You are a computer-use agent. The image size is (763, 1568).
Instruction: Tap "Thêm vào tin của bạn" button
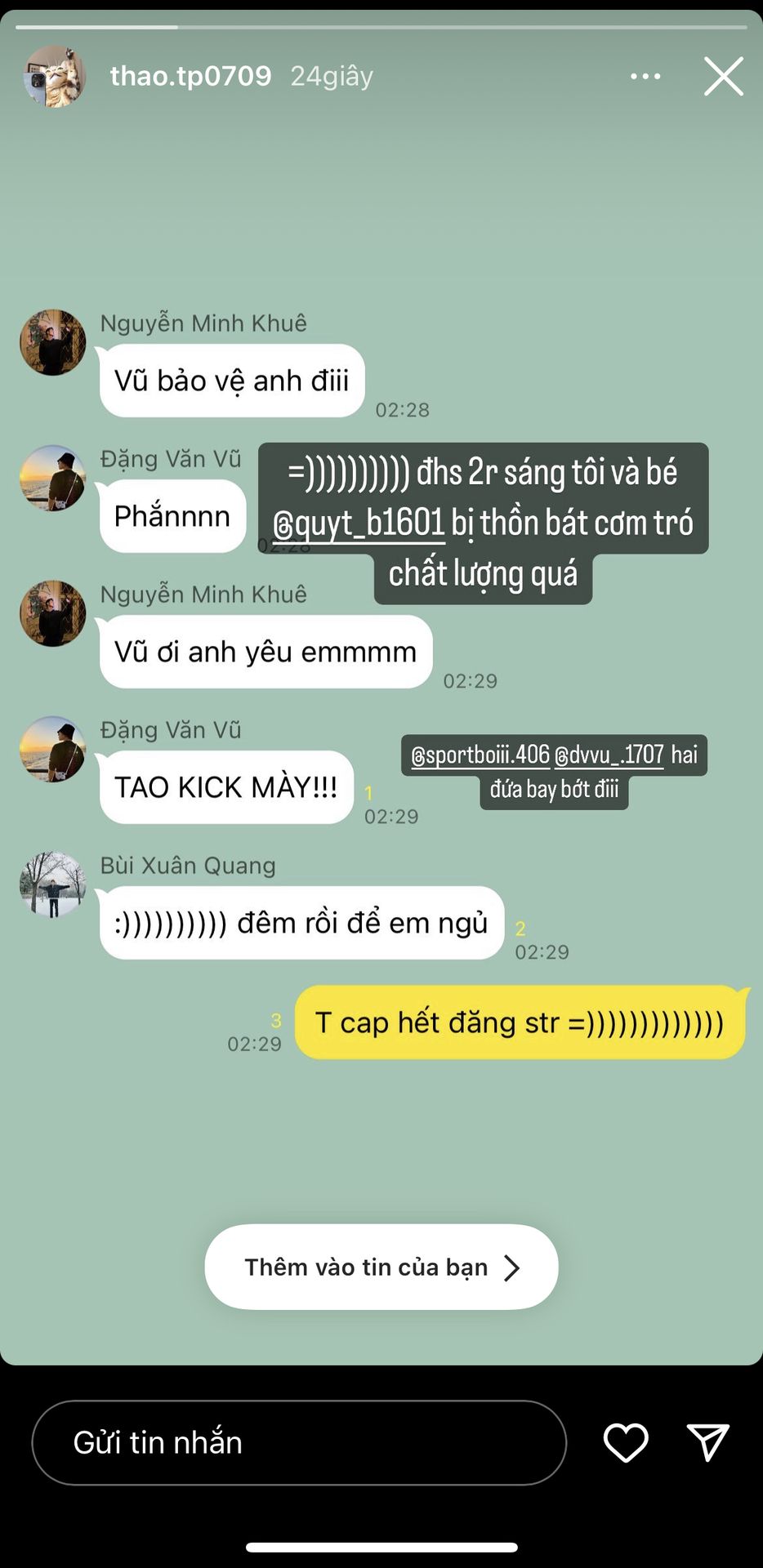(381, 1267)
